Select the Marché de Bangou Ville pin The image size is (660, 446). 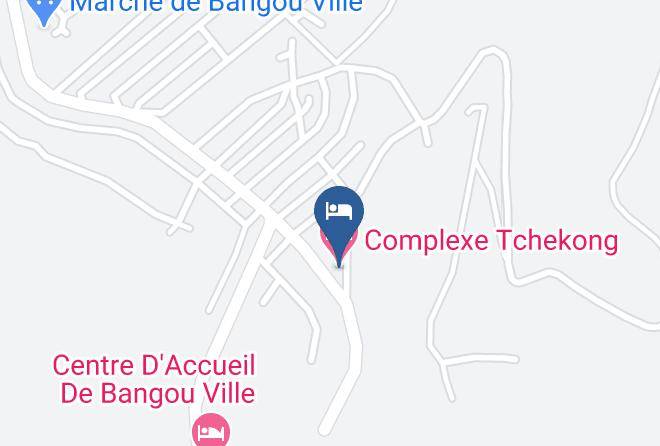[x=44, y=11]
